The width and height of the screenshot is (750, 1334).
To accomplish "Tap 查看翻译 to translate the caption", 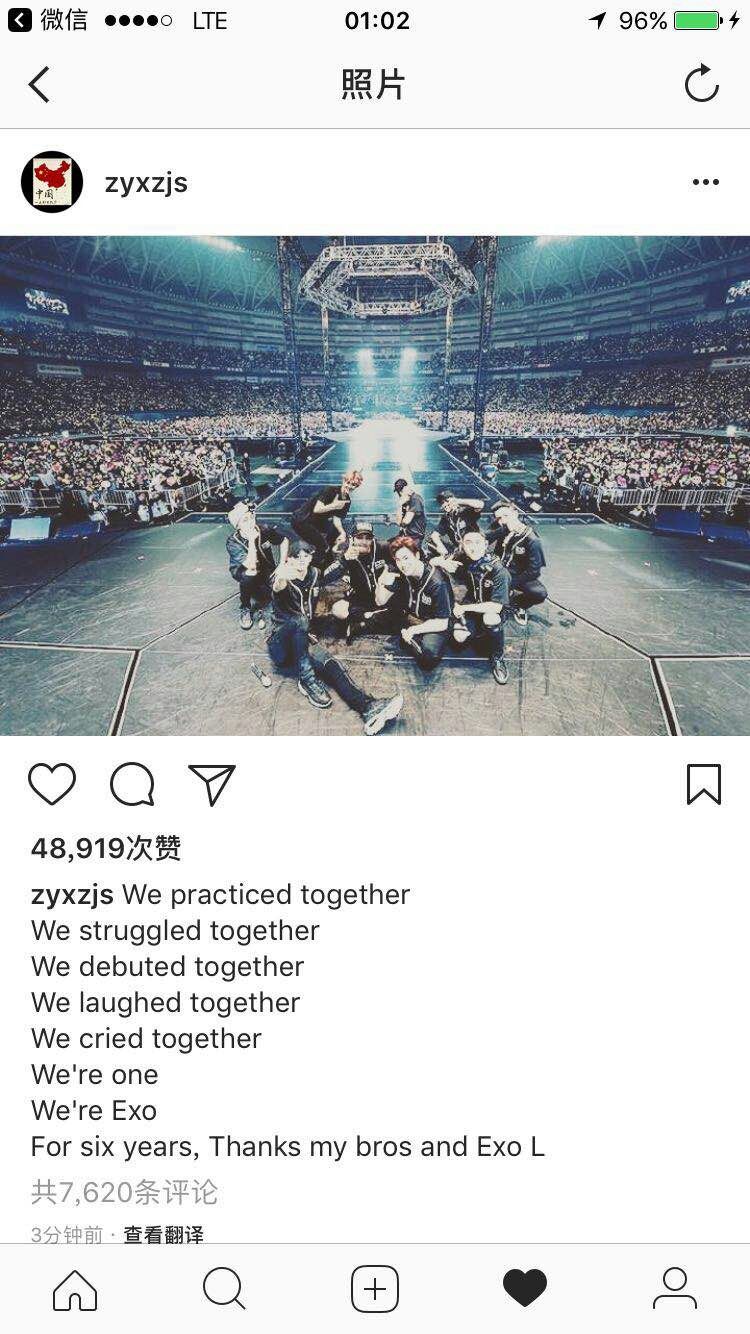I will (x=163, y=1235).
